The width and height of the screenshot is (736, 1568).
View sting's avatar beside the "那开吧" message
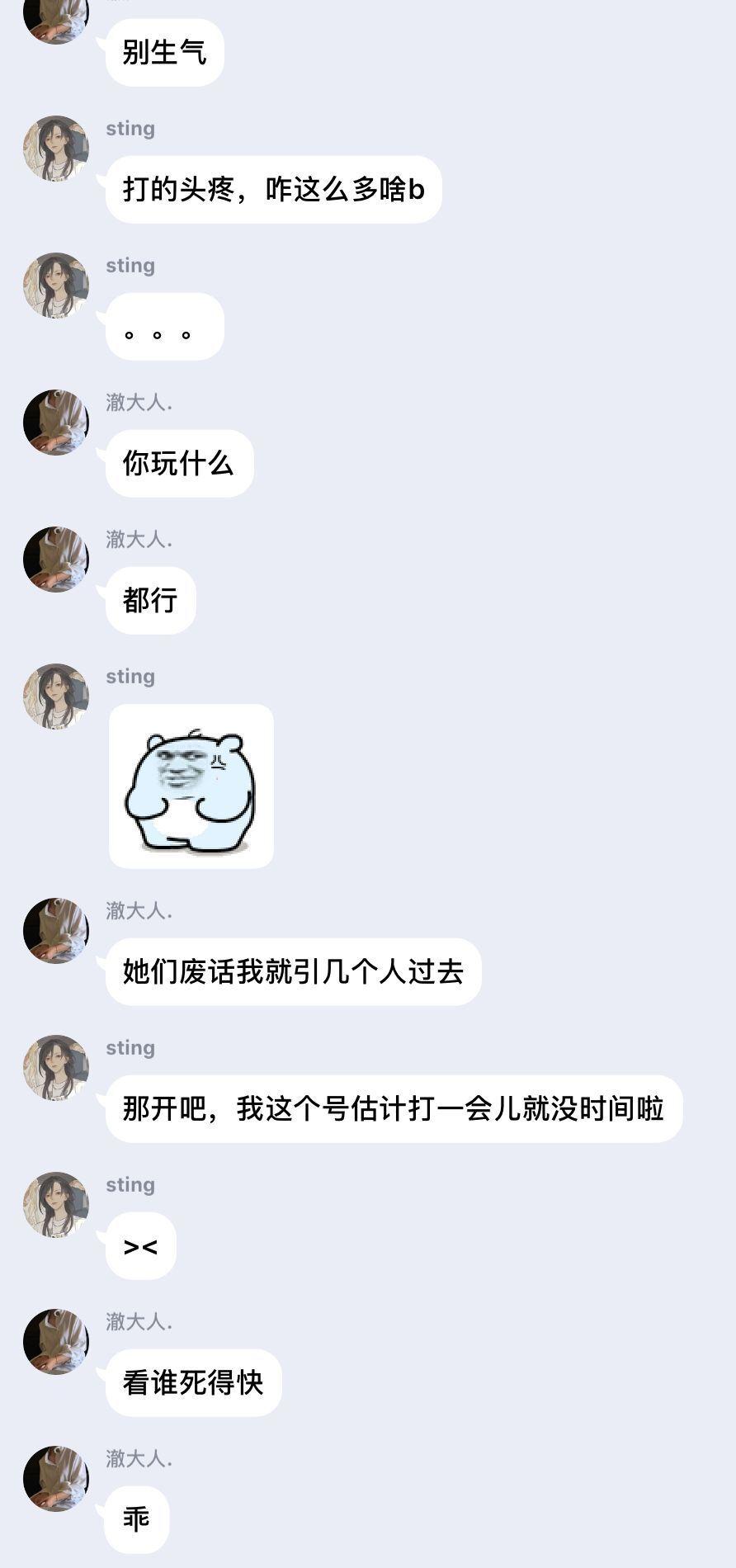(x=55, y=1068)
